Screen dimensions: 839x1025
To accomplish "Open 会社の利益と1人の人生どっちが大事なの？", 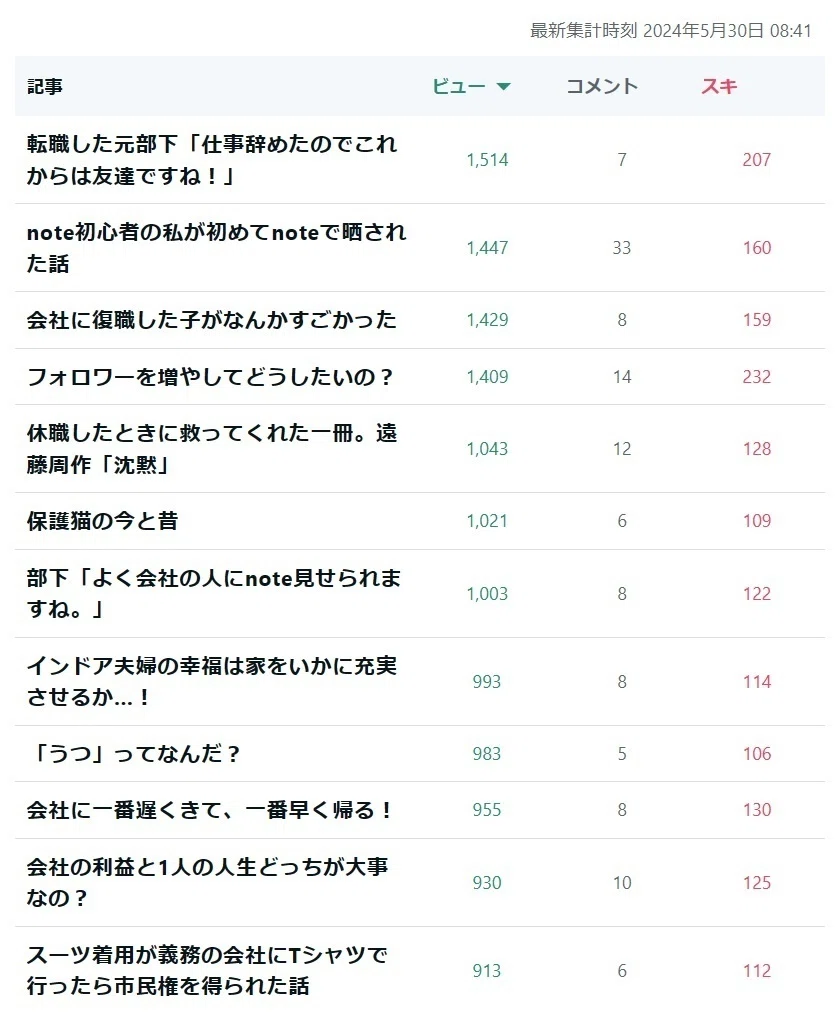I will coord(208,882).
